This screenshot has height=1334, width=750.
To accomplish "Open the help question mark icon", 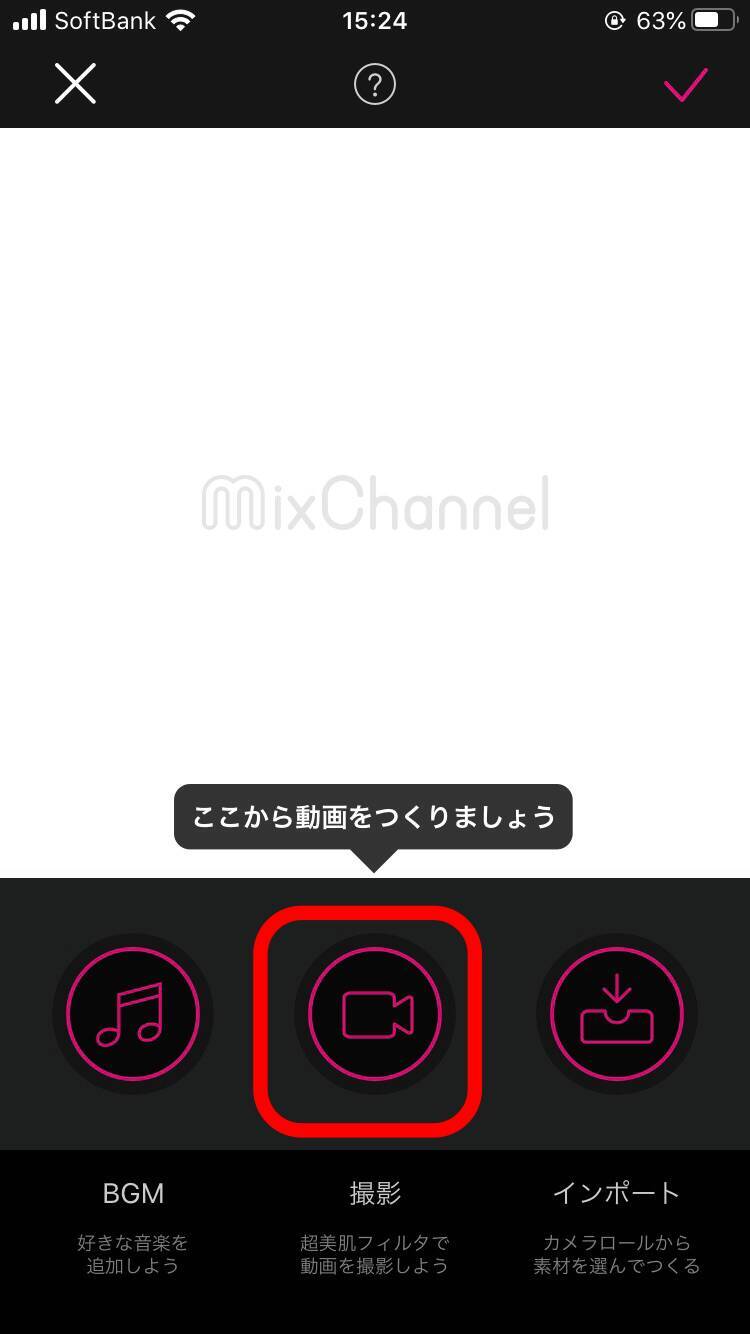I will (375, 85).
